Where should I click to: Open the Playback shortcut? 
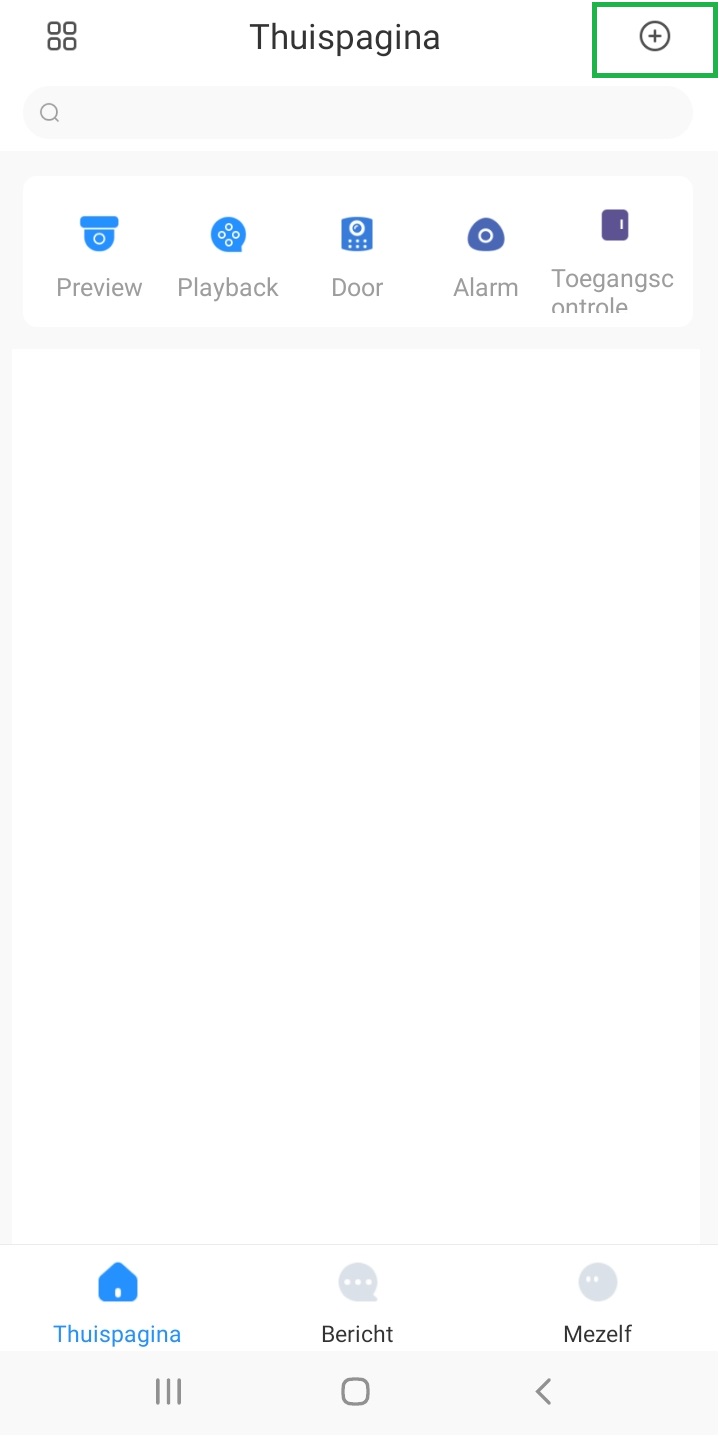tap(228, 255)
